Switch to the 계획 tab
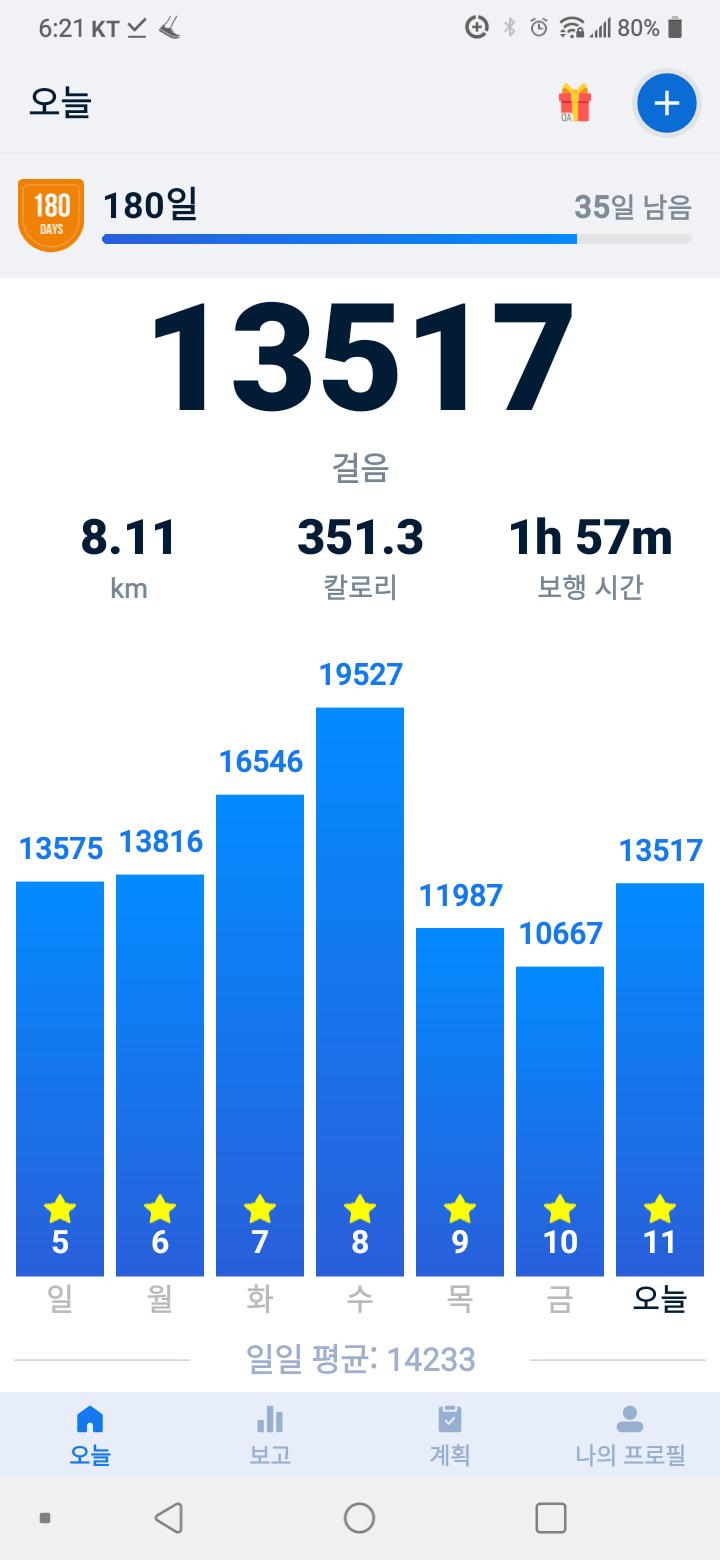720x1560 pixels. 450,1435
